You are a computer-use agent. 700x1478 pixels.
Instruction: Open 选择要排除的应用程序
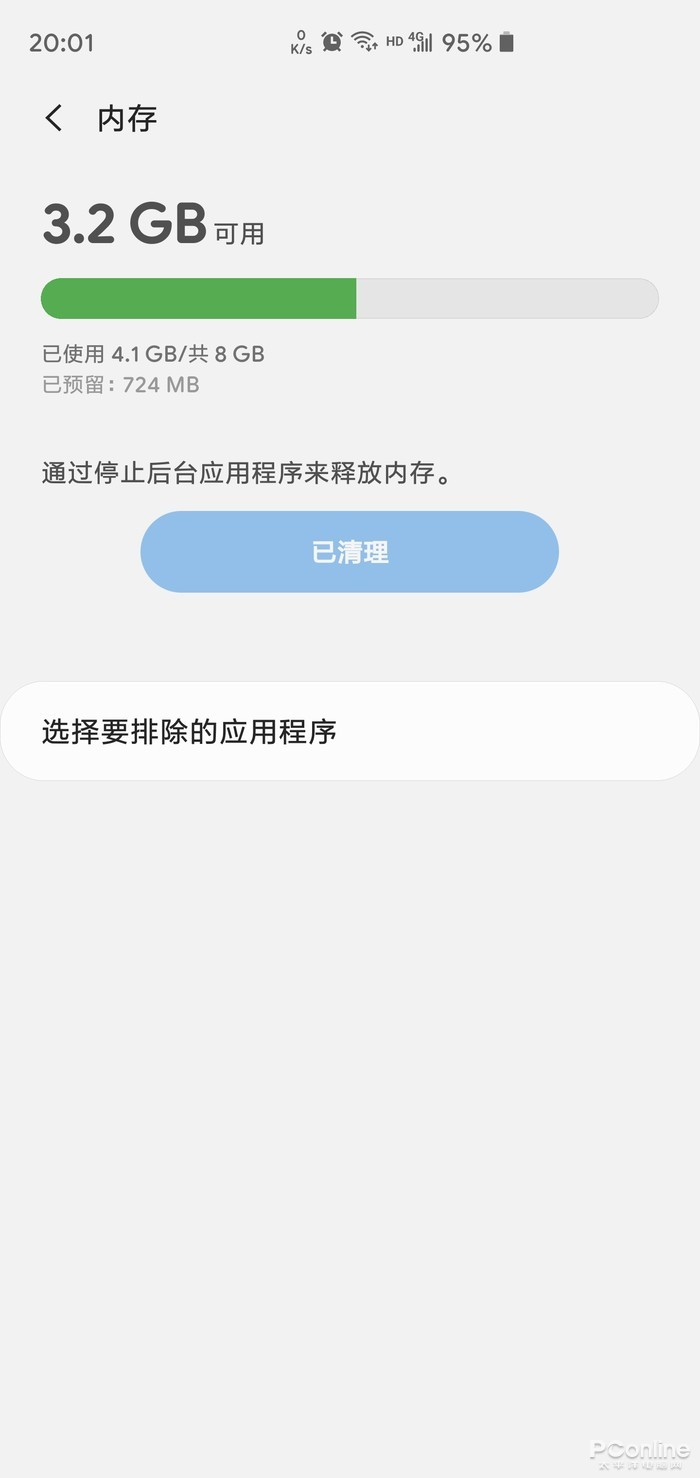tap(349, 731)
